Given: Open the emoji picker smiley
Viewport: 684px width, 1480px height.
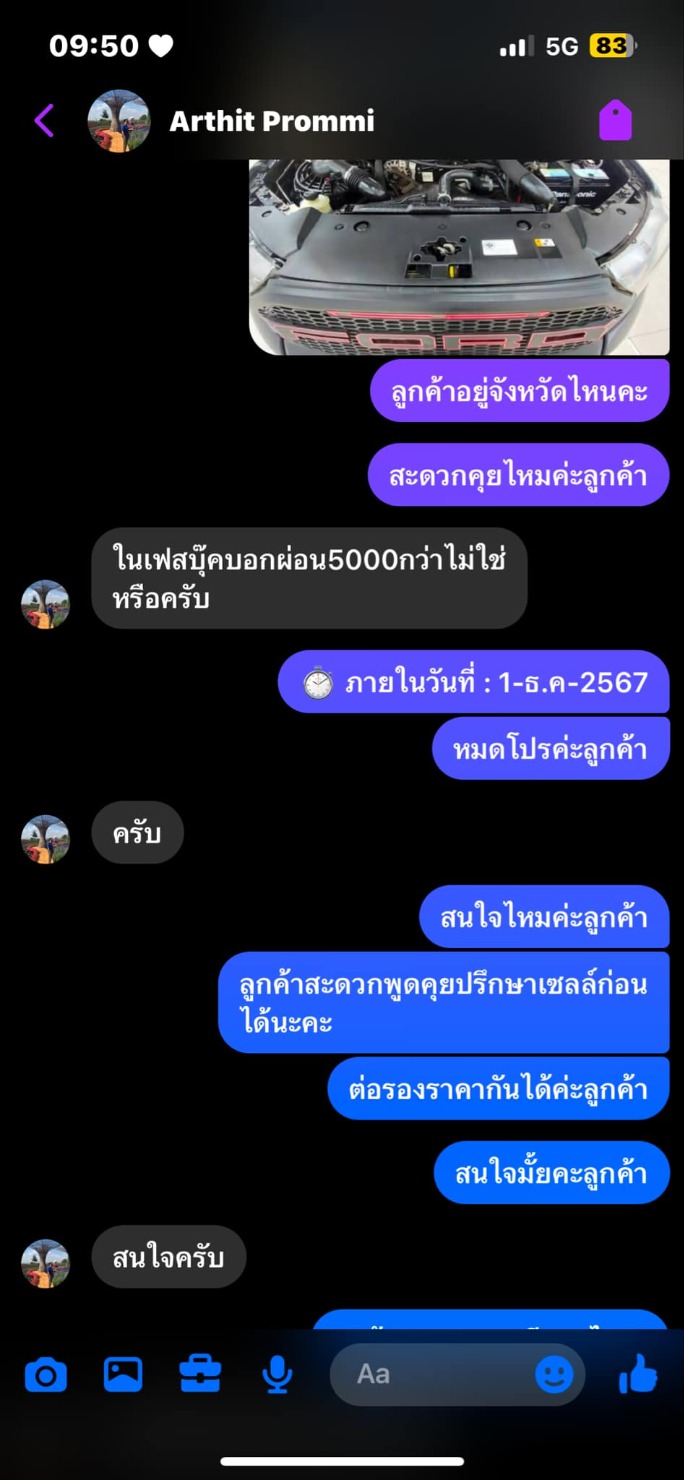Looking at the screenshot, I should pyautogui.click(x=554, y=1375).
